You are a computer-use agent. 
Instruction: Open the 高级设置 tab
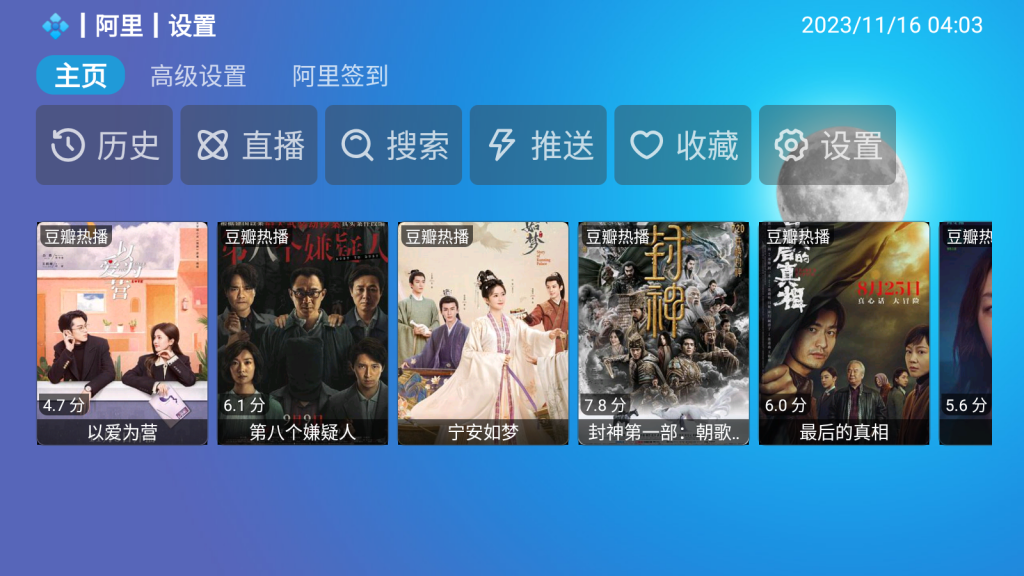click(198, 76)
